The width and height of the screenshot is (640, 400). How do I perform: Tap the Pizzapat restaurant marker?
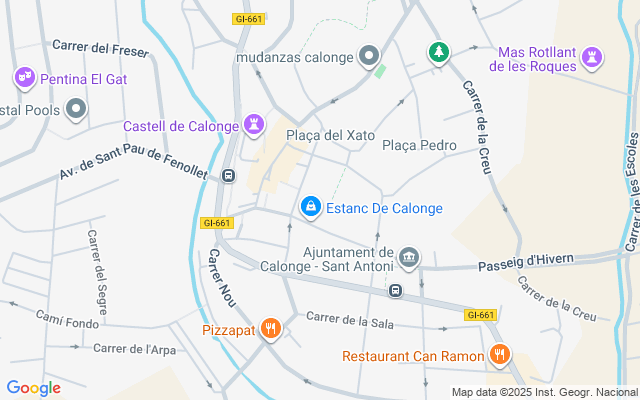tap(270, 328)
